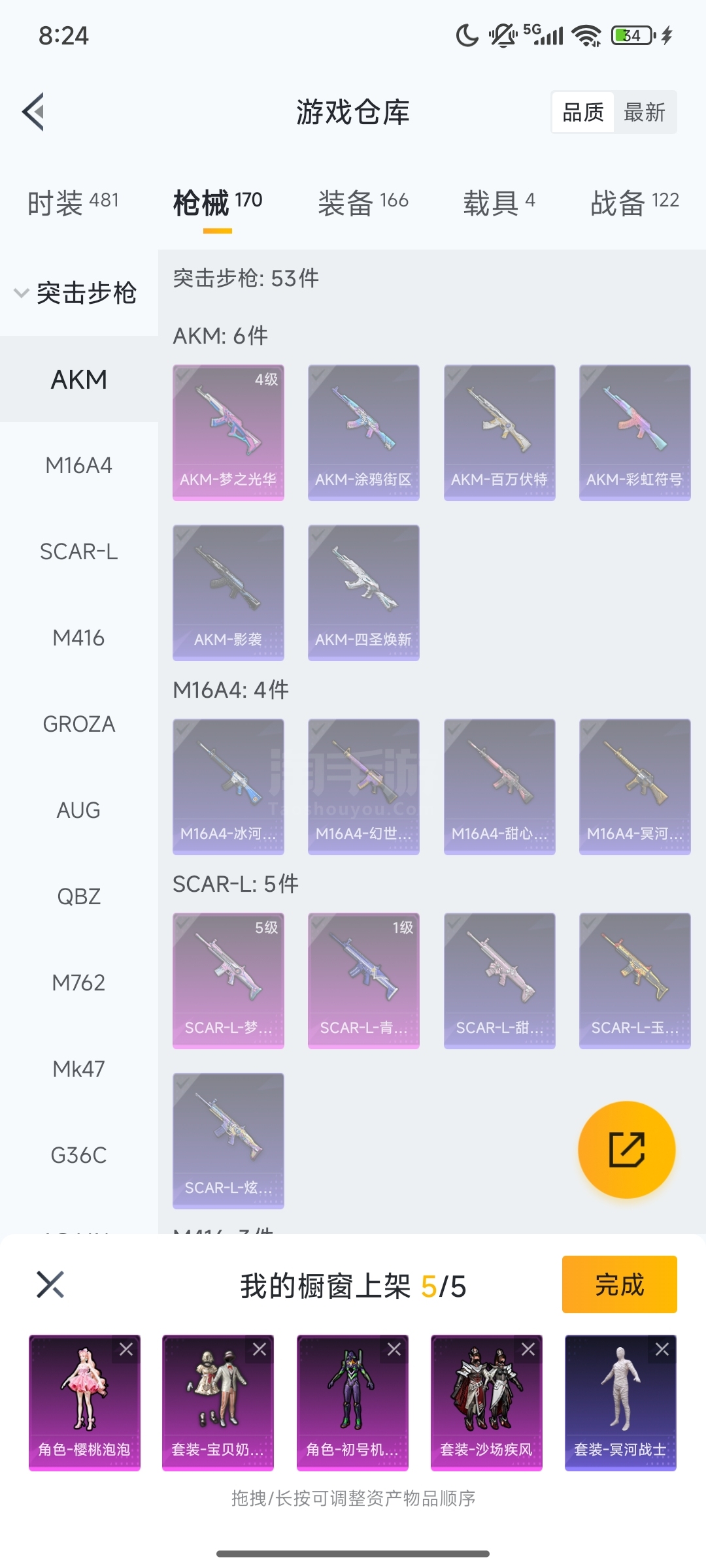Sort warehouse by 最新
706x1568 pixels.
pyautogui.click(x=644, y=112)
